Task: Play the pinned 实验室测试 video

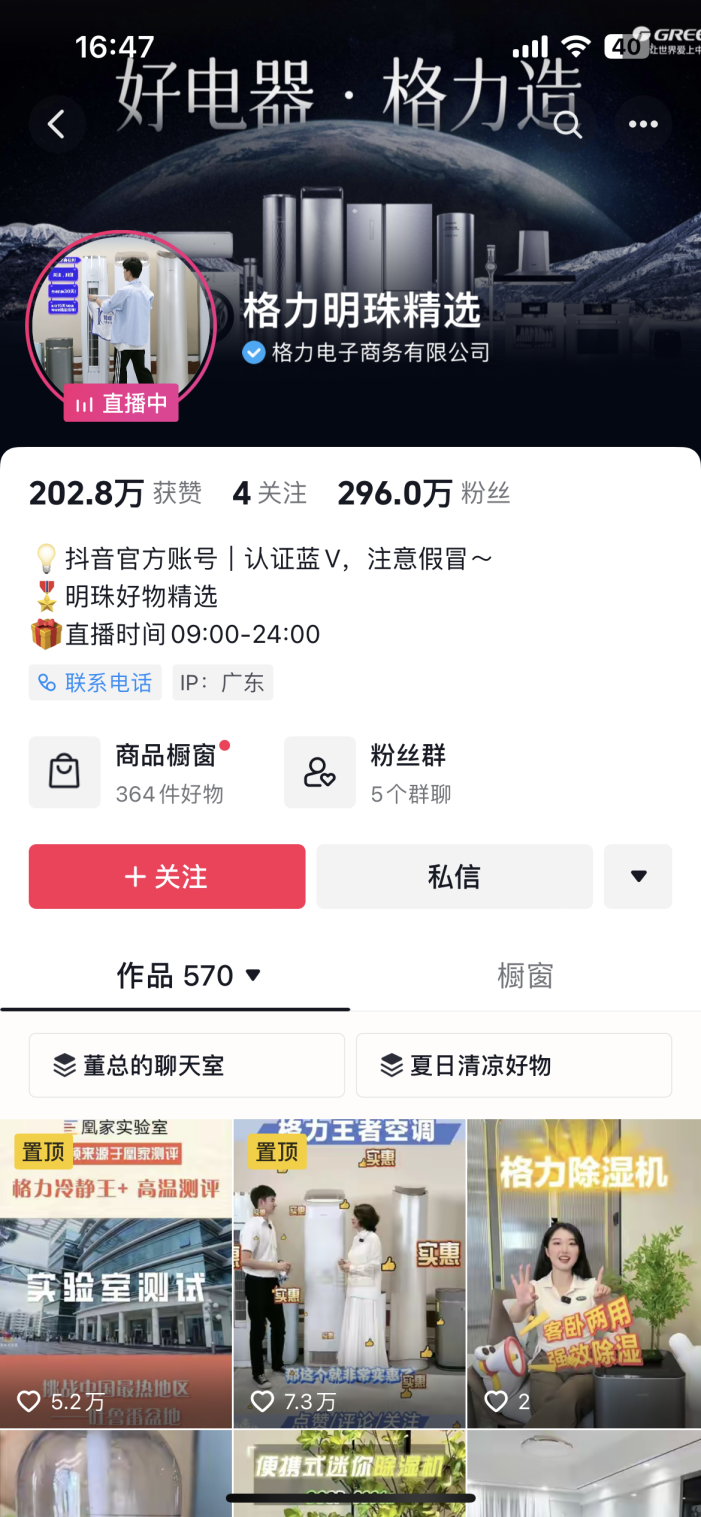Action: 116,1273
